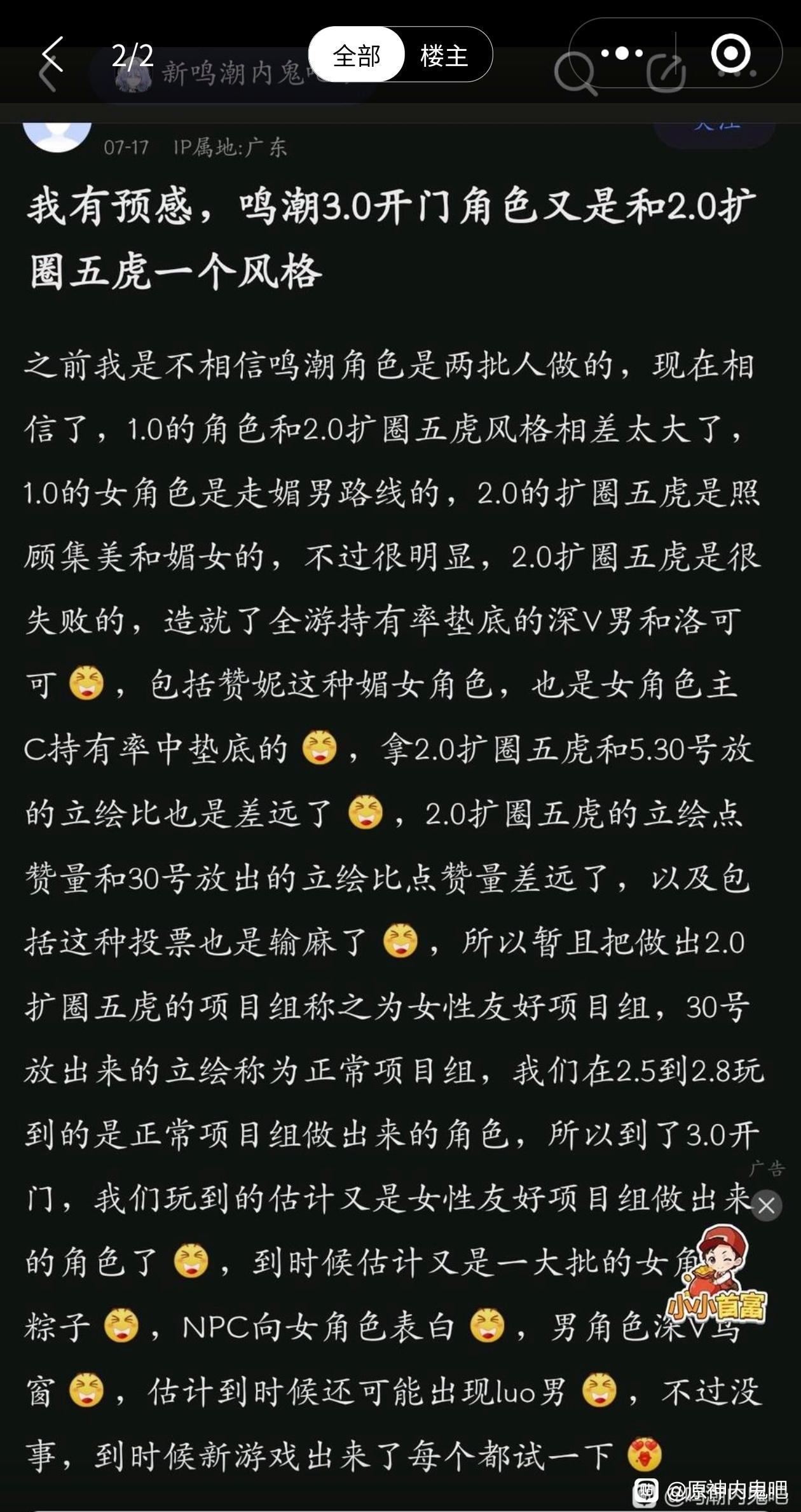The image size is (801, 1512).
Task: Open the three-dot more menu
Action: coord(621,53)
